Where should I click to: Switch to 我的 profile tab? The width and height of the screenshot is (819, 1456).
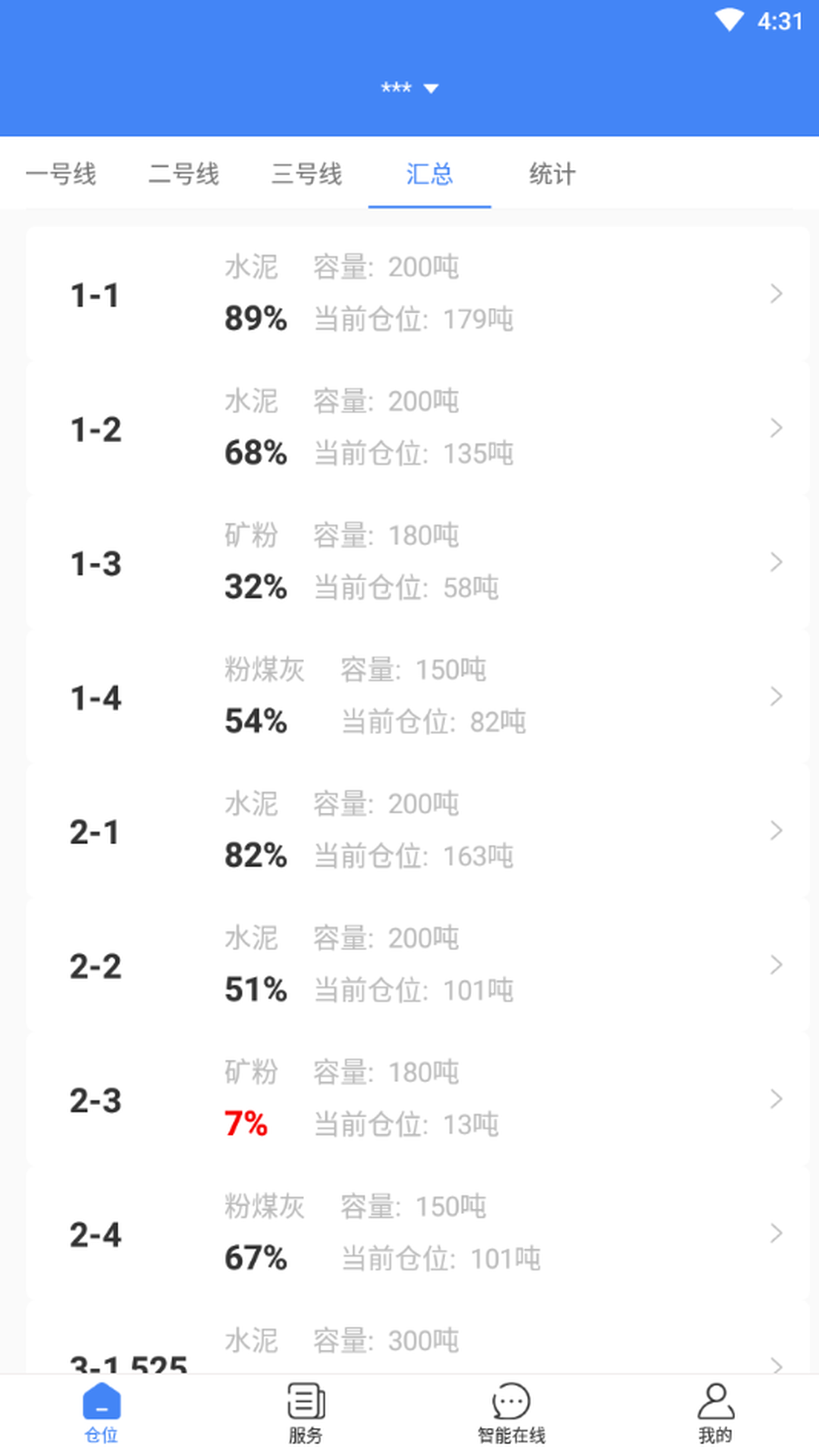tap(716, 1414)
